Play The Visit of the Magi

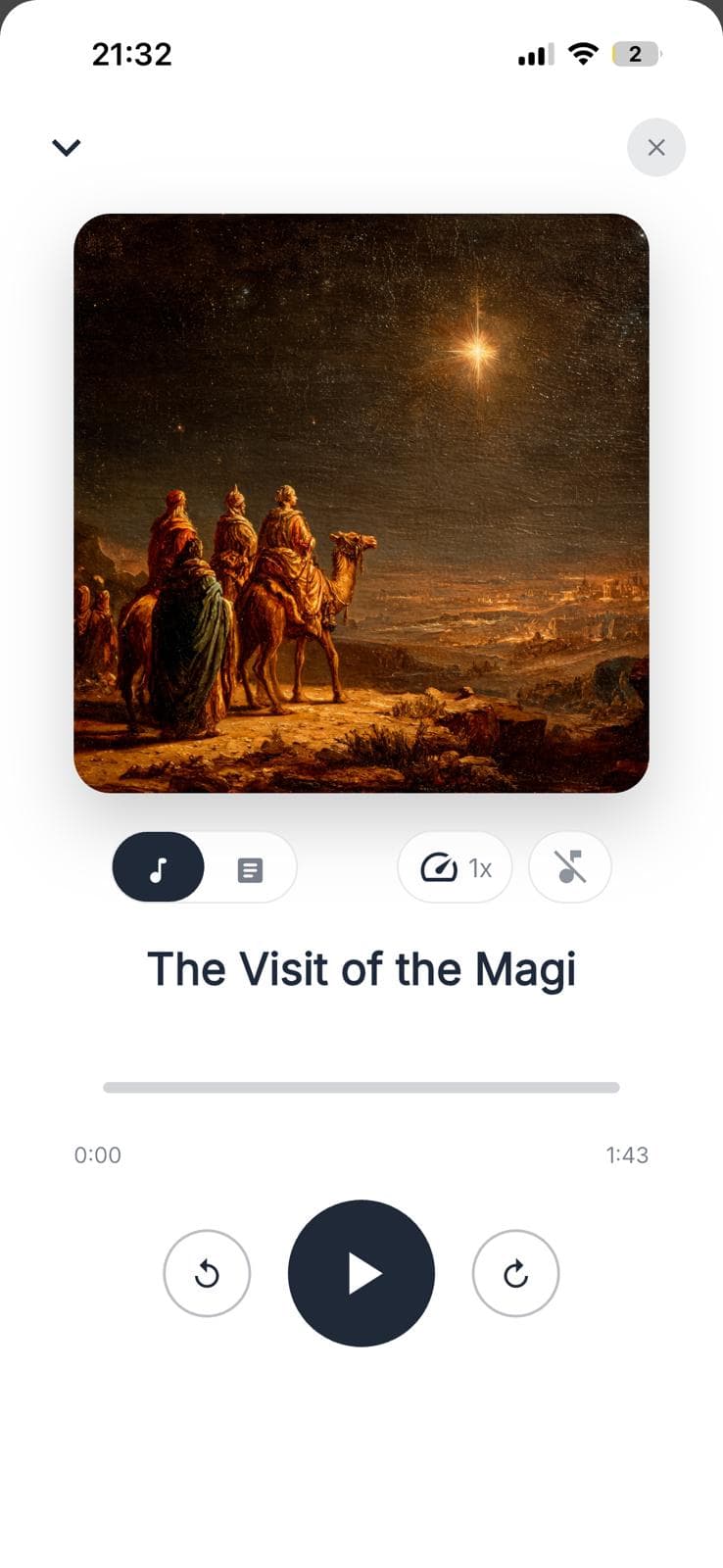pyautogui.click(x=361, y=1273)
